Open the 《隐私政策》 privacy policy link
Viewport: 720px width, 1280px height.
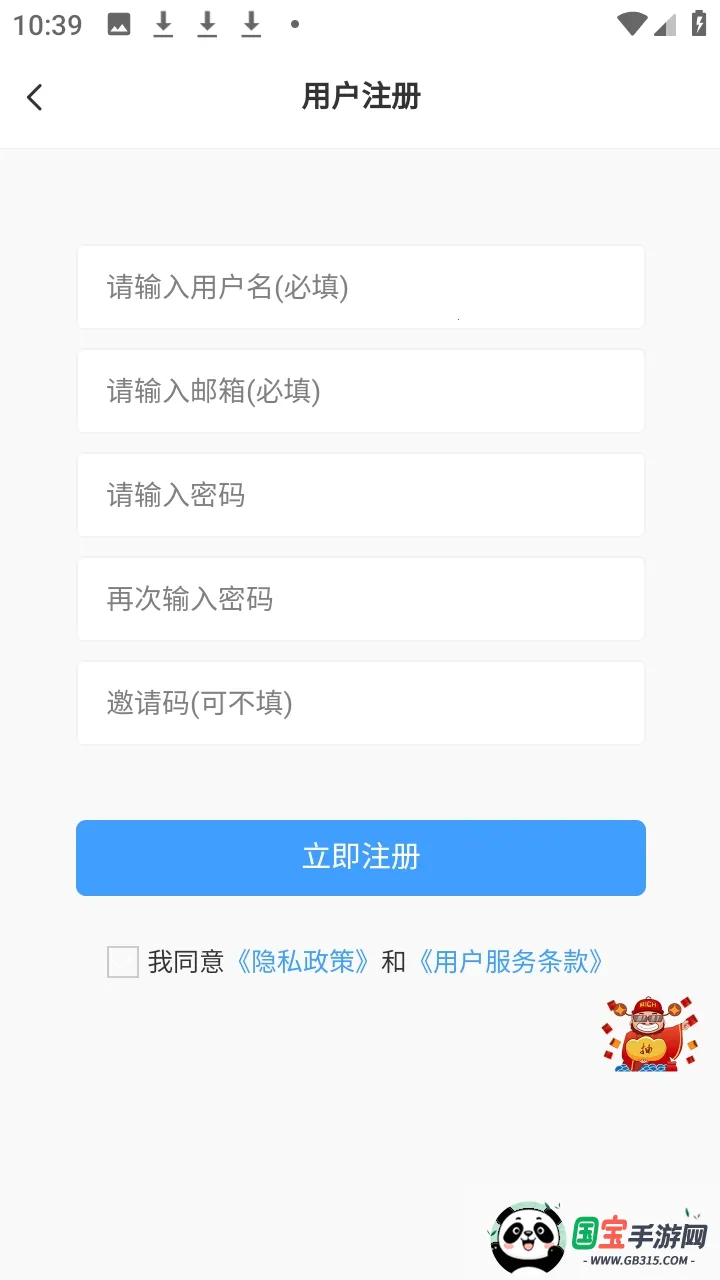coord(302,961)
